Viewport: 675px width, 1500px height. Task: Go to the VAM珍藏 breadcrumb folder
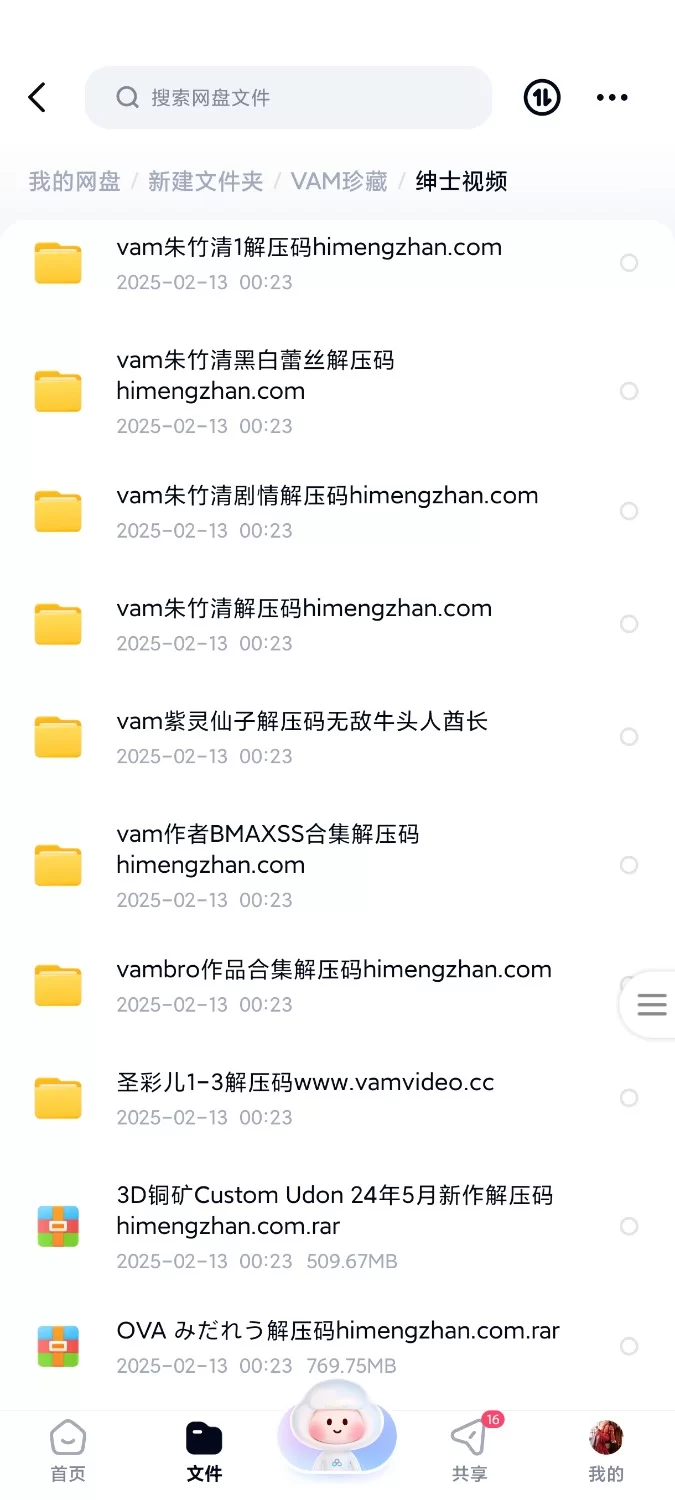pos(339,181)
